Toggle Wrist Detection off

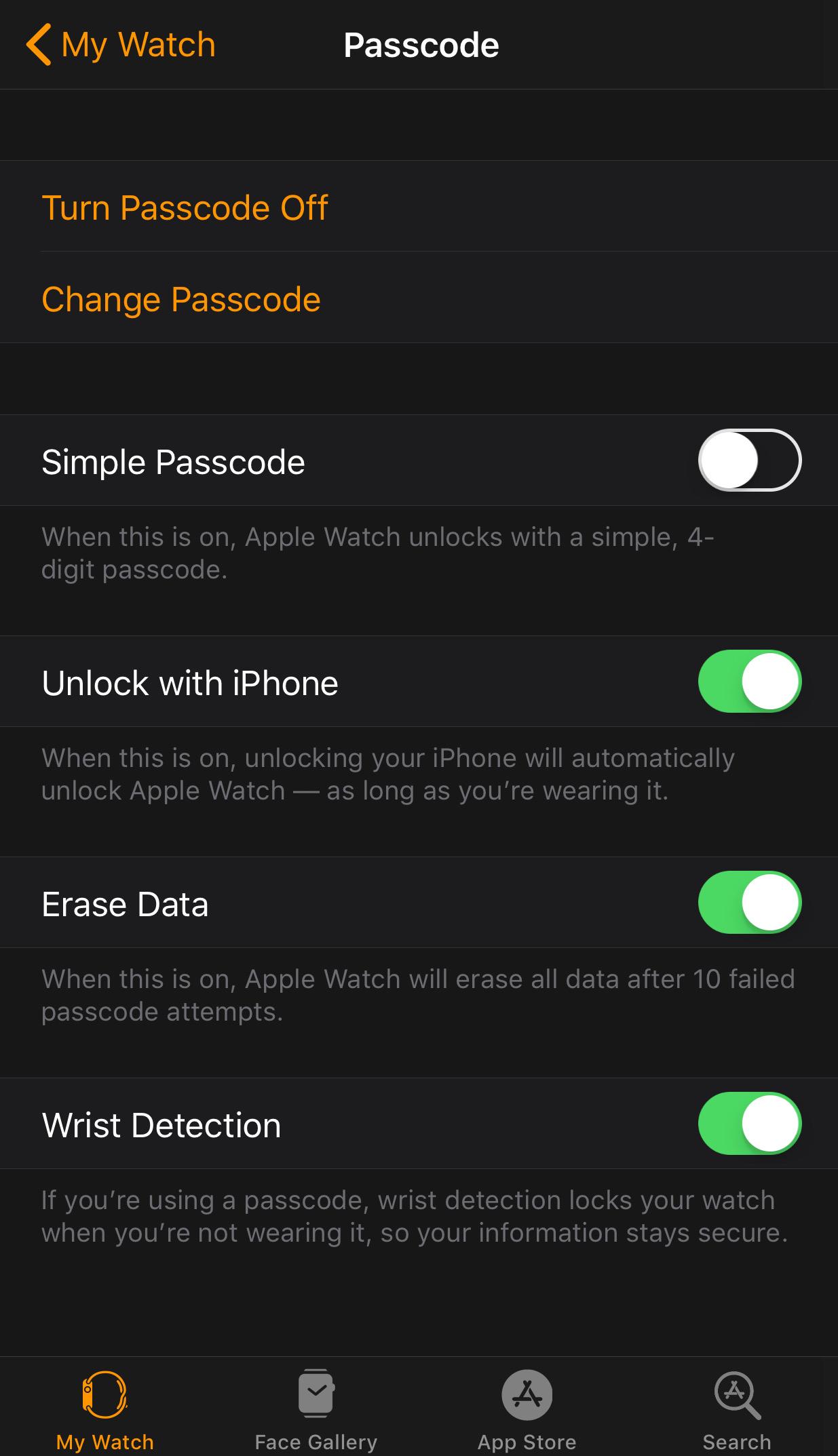click(749, 1124)
